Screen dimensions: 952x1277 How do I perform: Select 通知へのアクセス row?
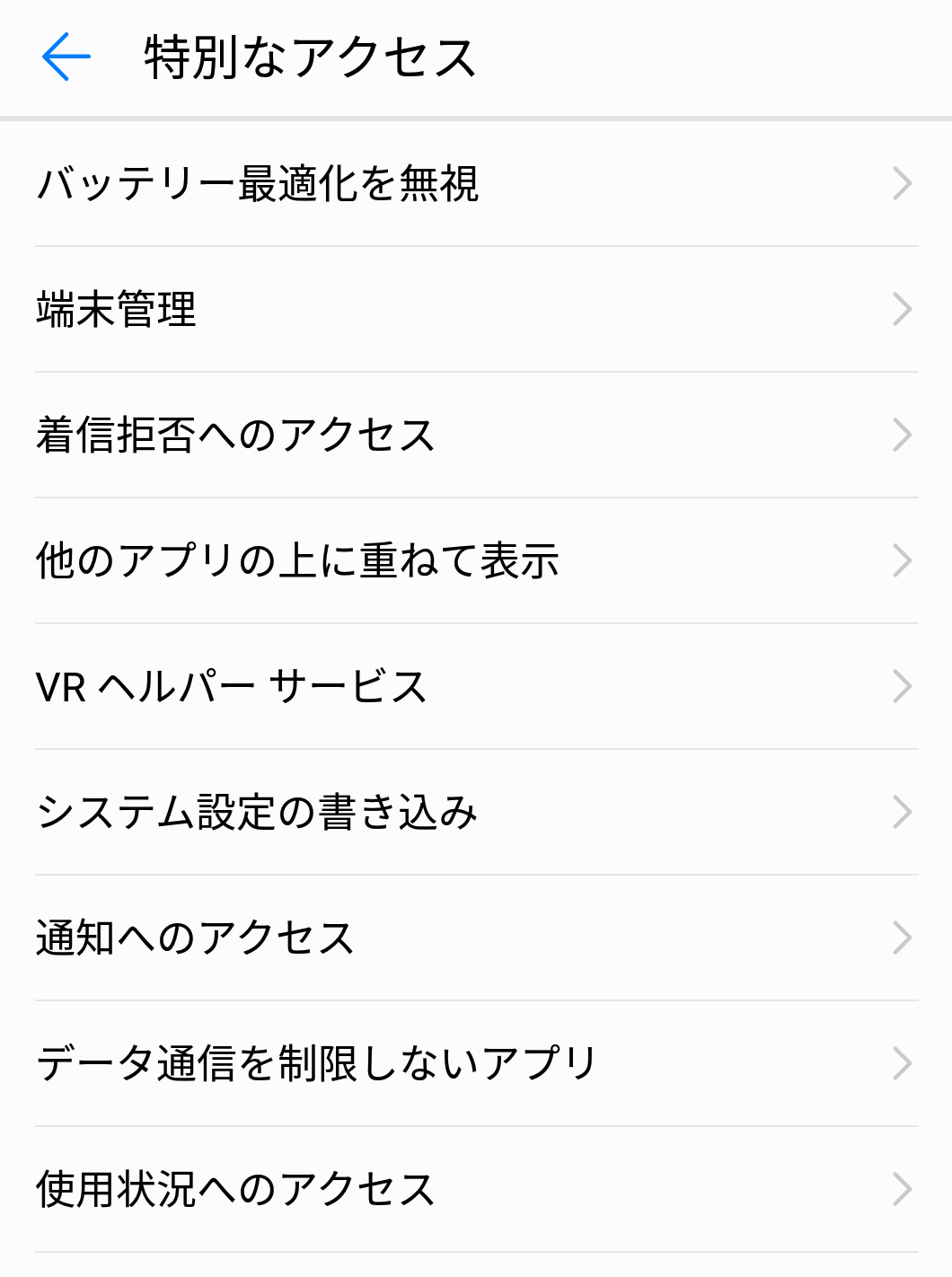tap(476, 938)
